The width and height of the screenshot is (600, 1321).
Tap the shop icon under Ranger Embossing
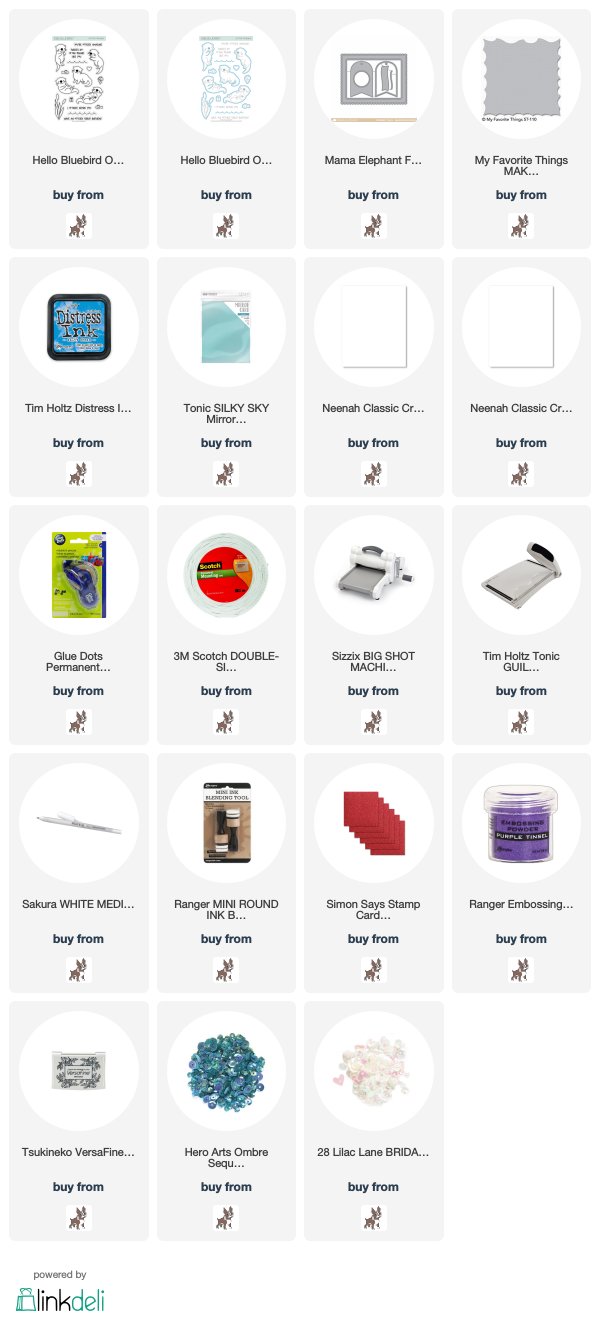(x=521, y=969)
